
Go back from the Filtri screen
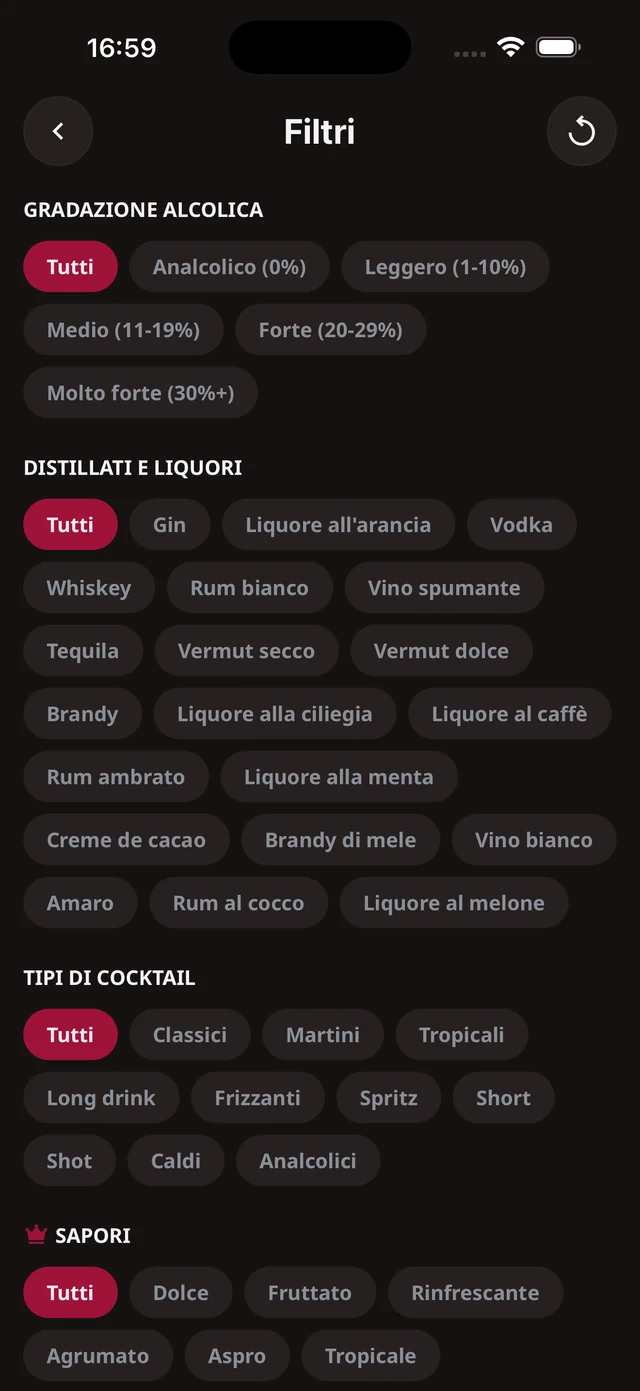[x=58, y=131]
